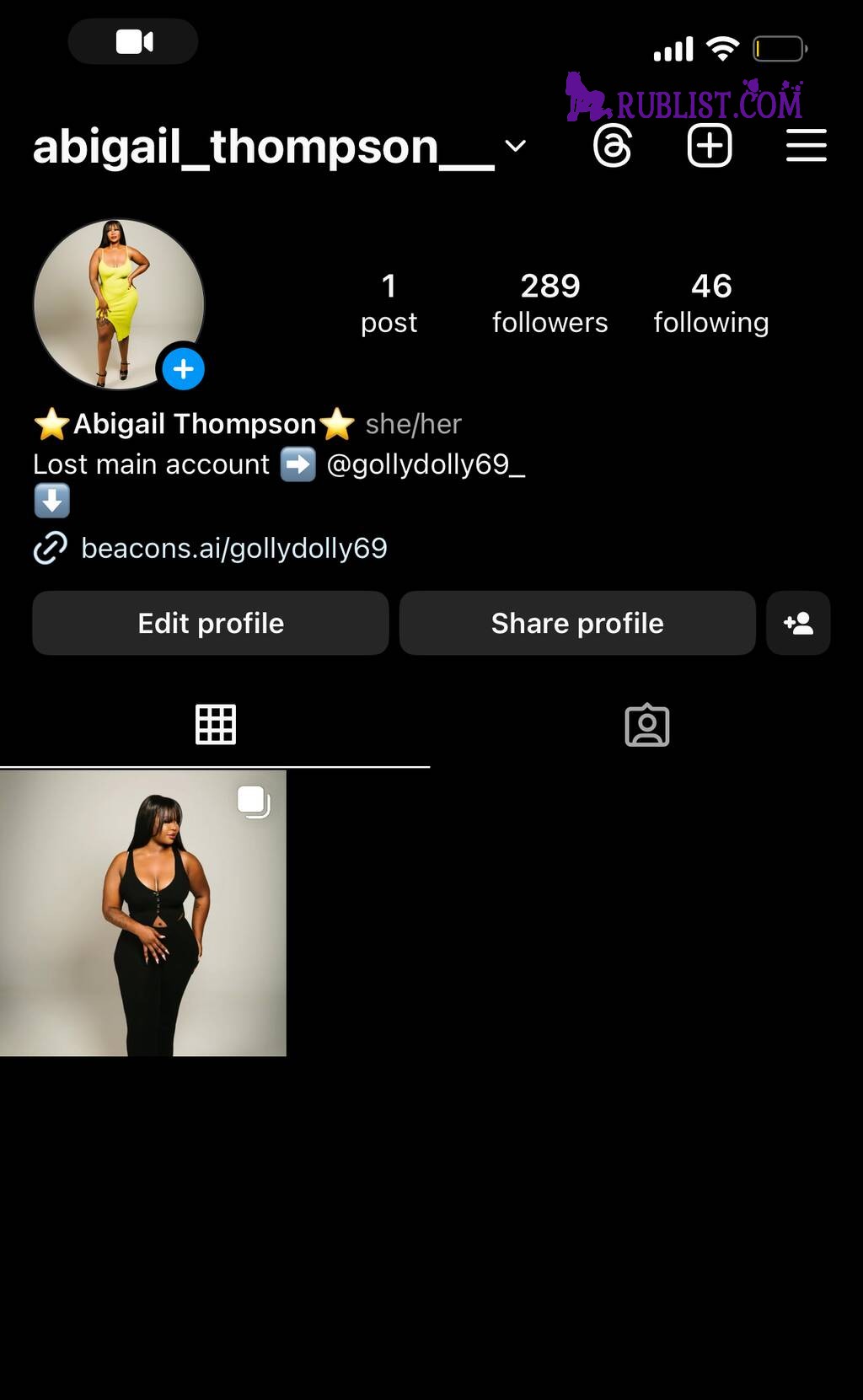Switch to the posts grid tab

(x=216, y=725)
